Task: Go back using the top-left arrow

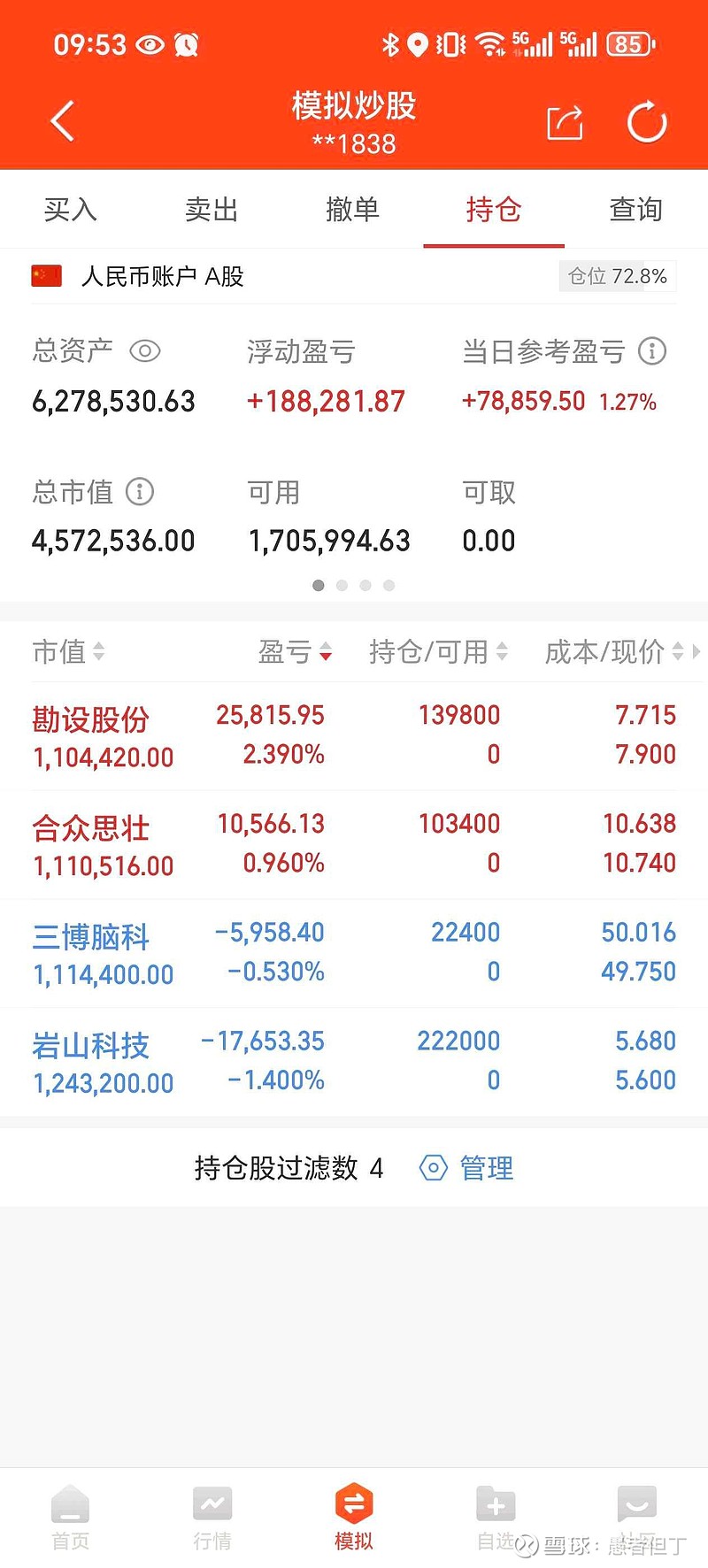Action: tap(62, 121)
